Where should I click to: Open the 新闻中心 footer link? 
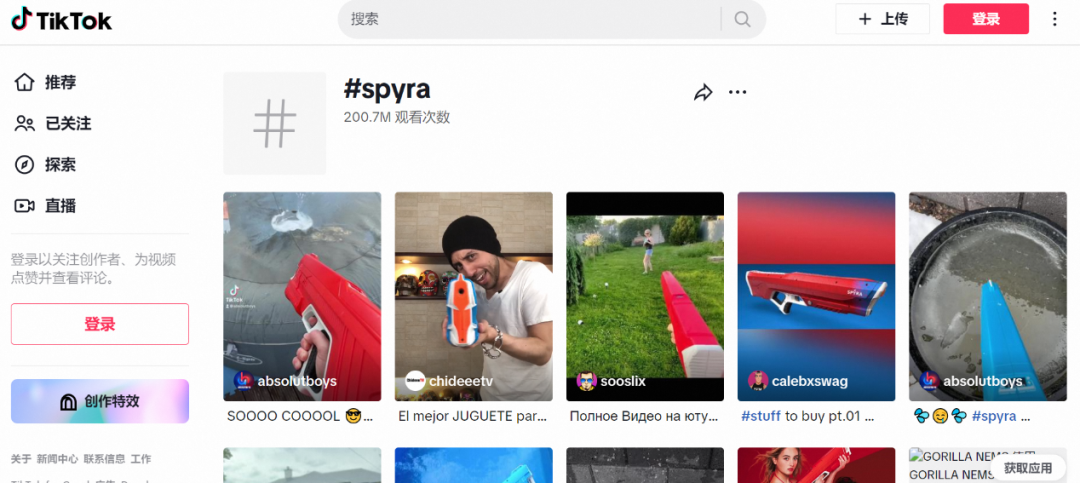pyautogui.click(x=57, y=459)
